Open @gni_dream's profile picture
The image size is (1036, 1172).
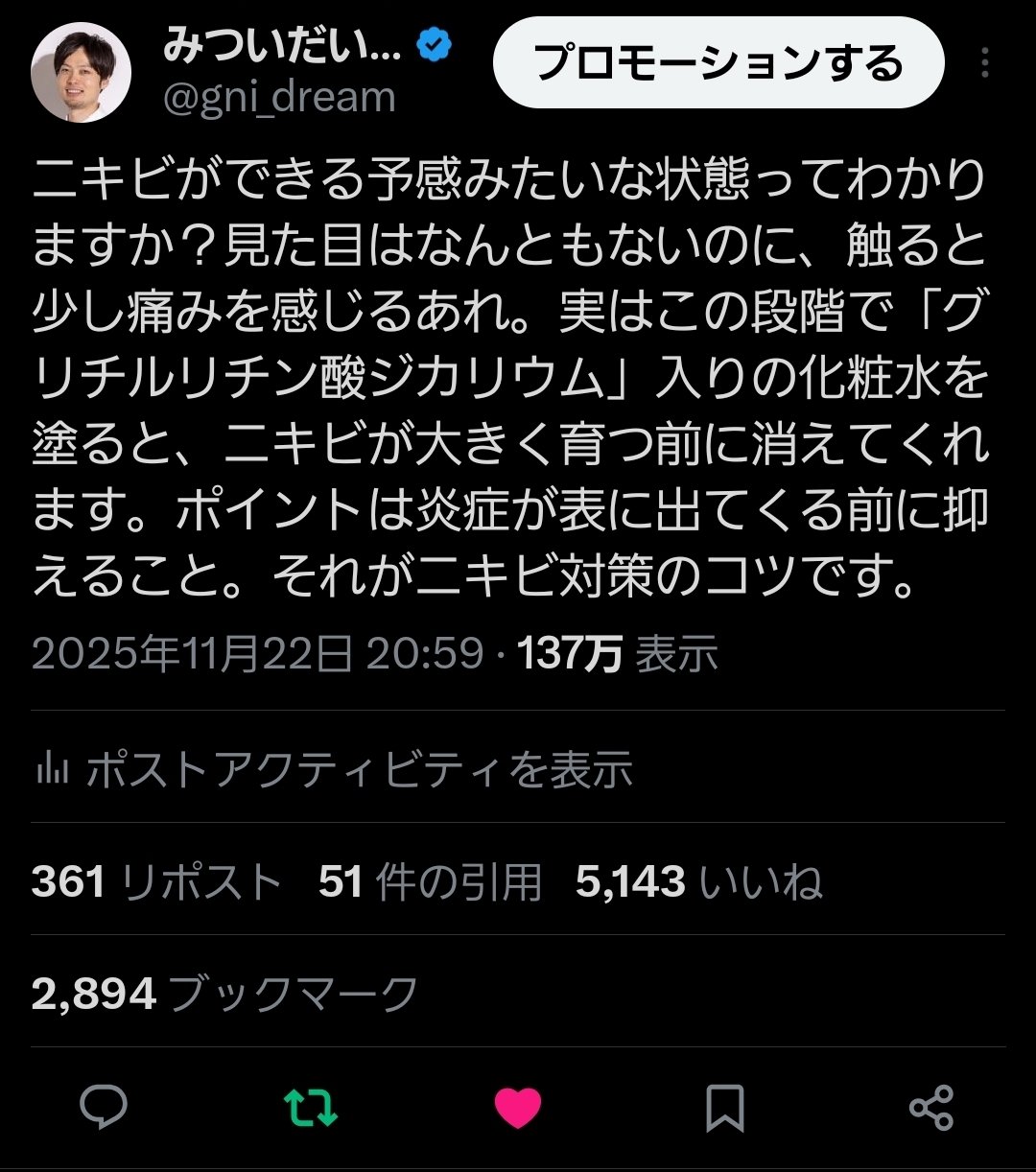[82, 72]
